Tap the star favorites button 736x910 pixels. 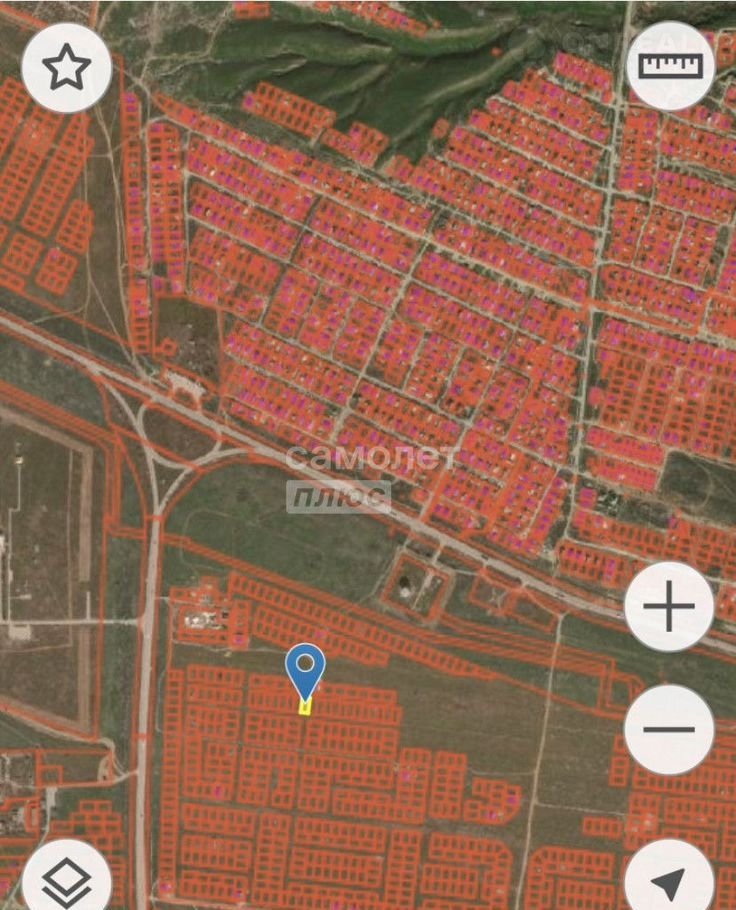tap(66, 68)
